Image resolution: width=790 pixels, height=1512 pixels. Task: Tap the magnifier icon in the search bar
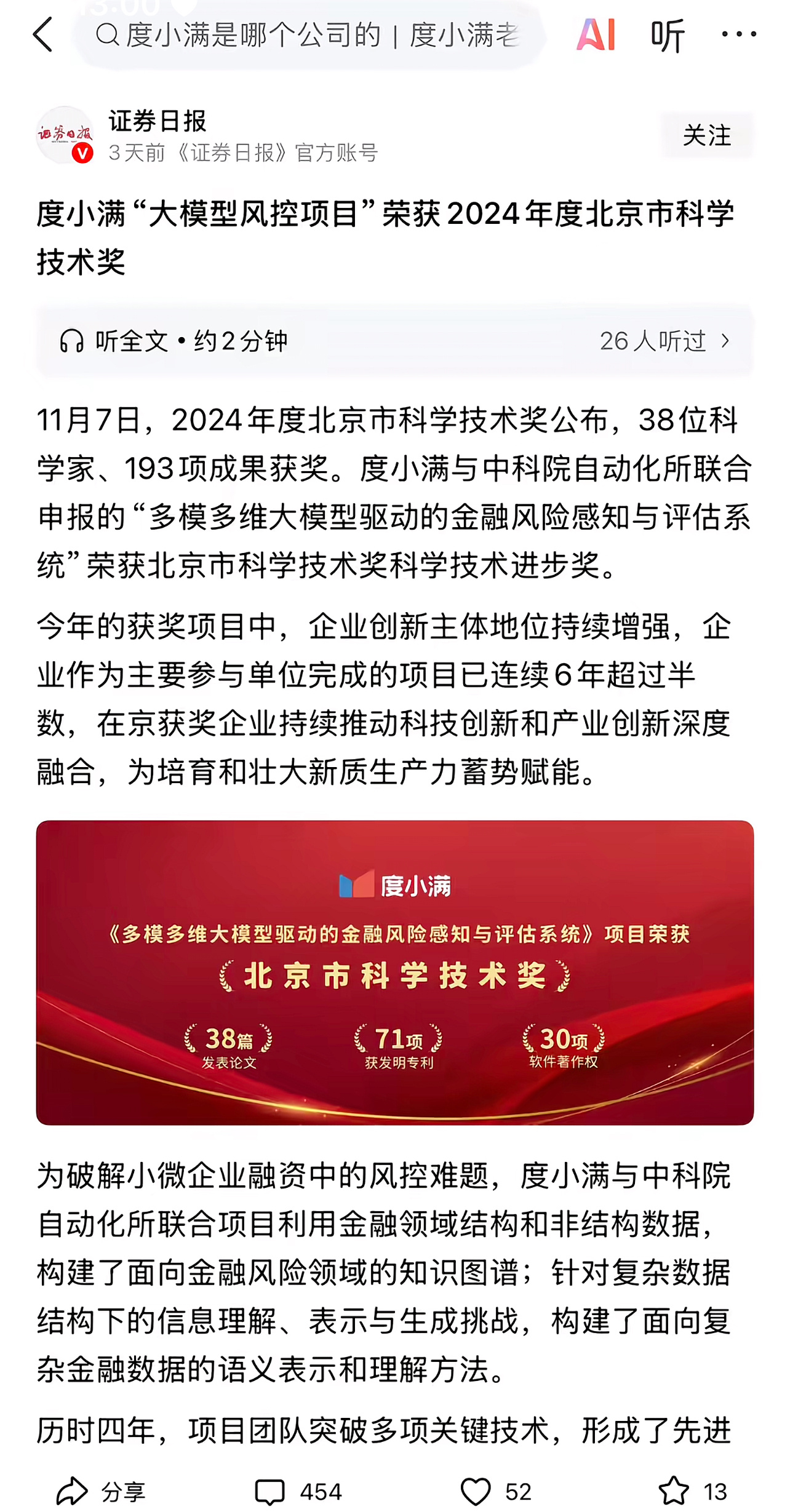pyautogui.click(x=110, y=35)
